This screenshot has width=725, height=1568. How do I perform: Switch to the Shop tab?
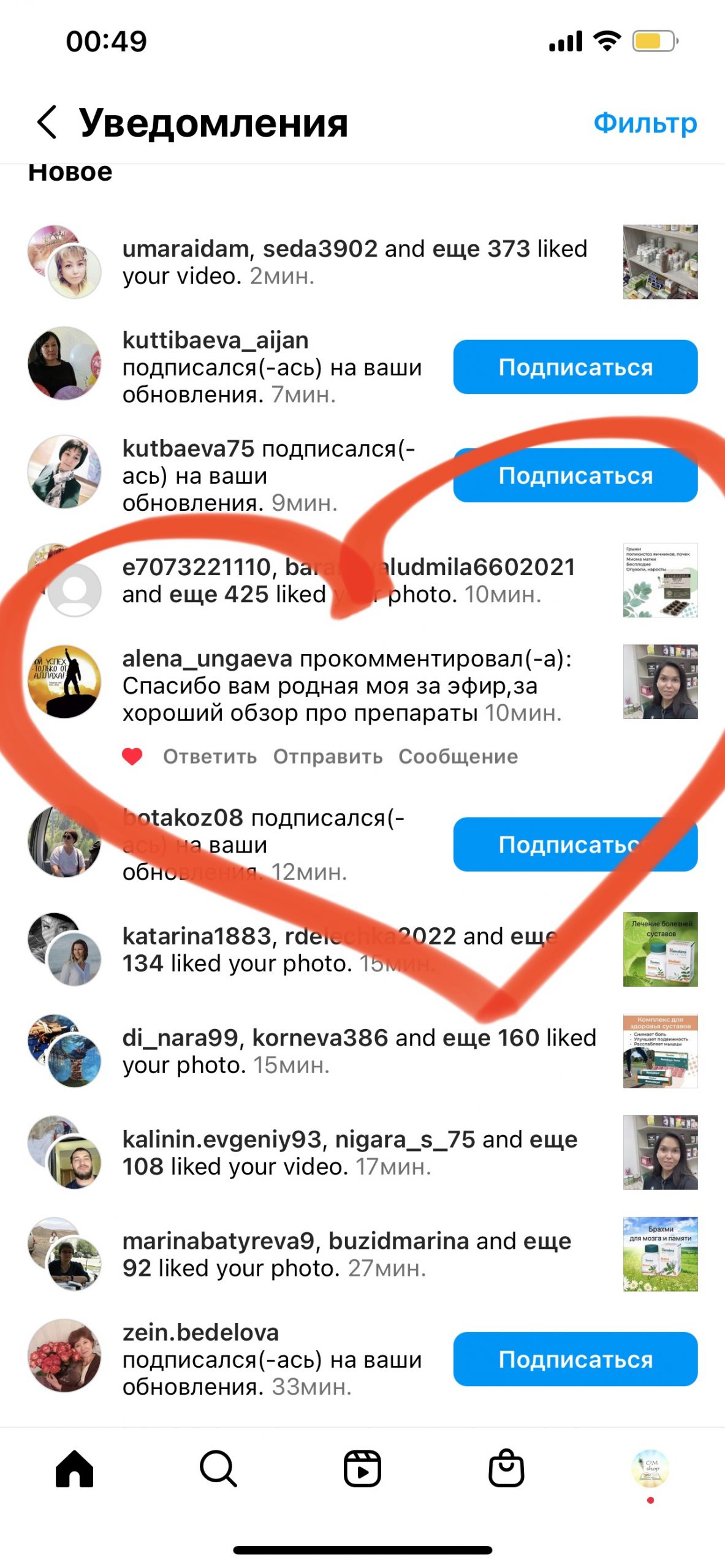[506, 1469]
